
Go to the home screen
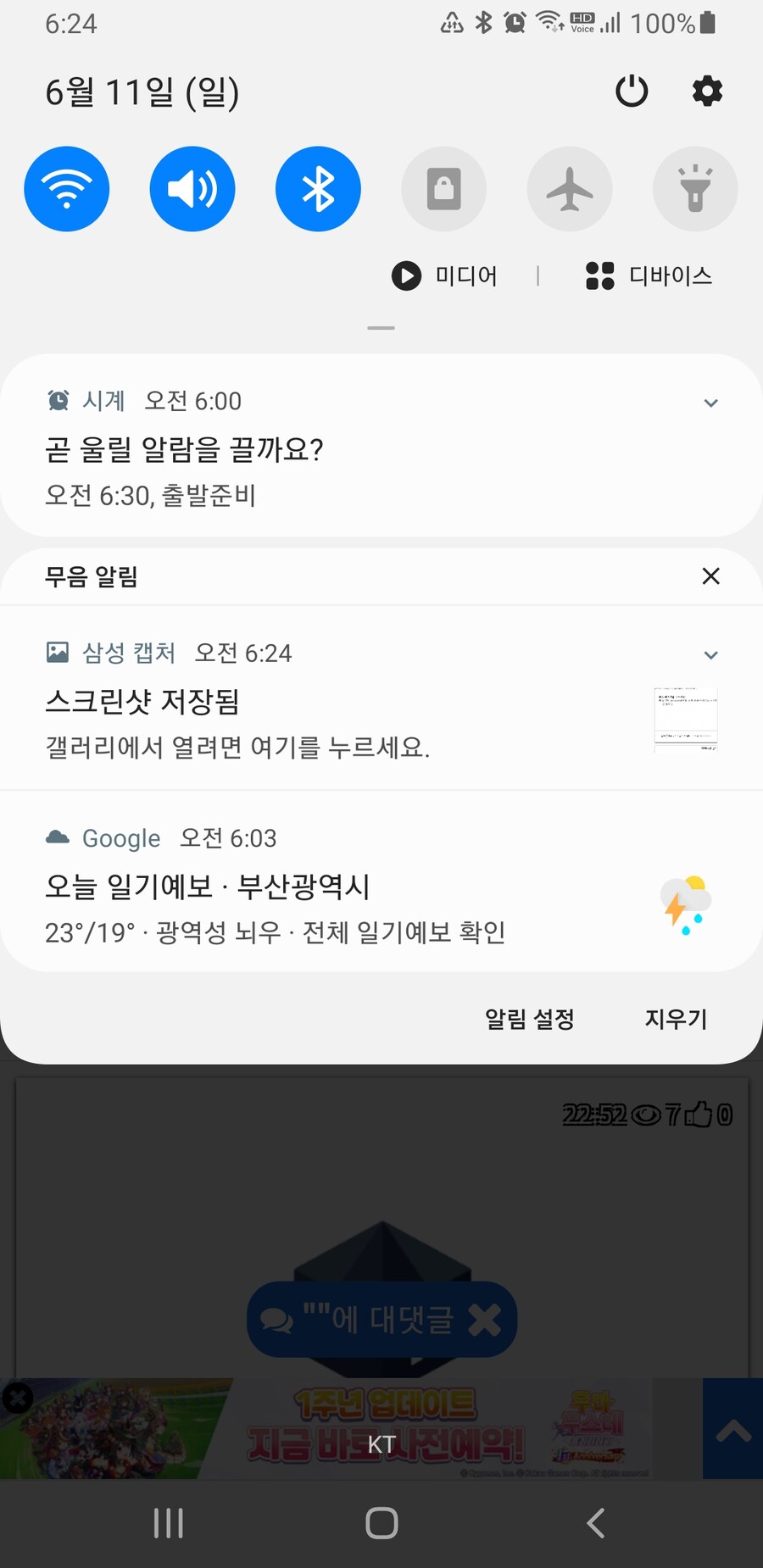pos(381,1523)
